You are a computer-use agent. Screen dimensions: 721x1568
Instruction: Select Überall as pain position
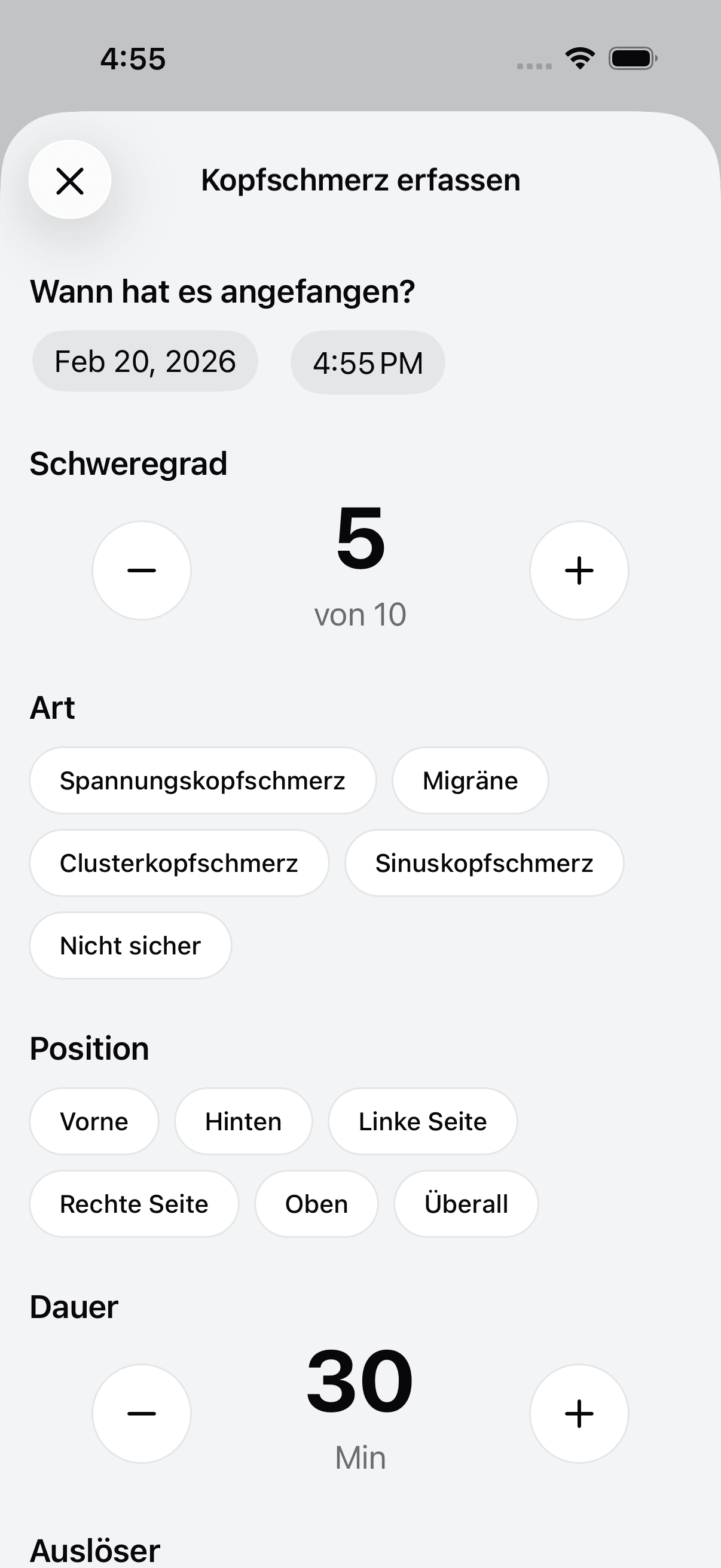[466, 1203]
